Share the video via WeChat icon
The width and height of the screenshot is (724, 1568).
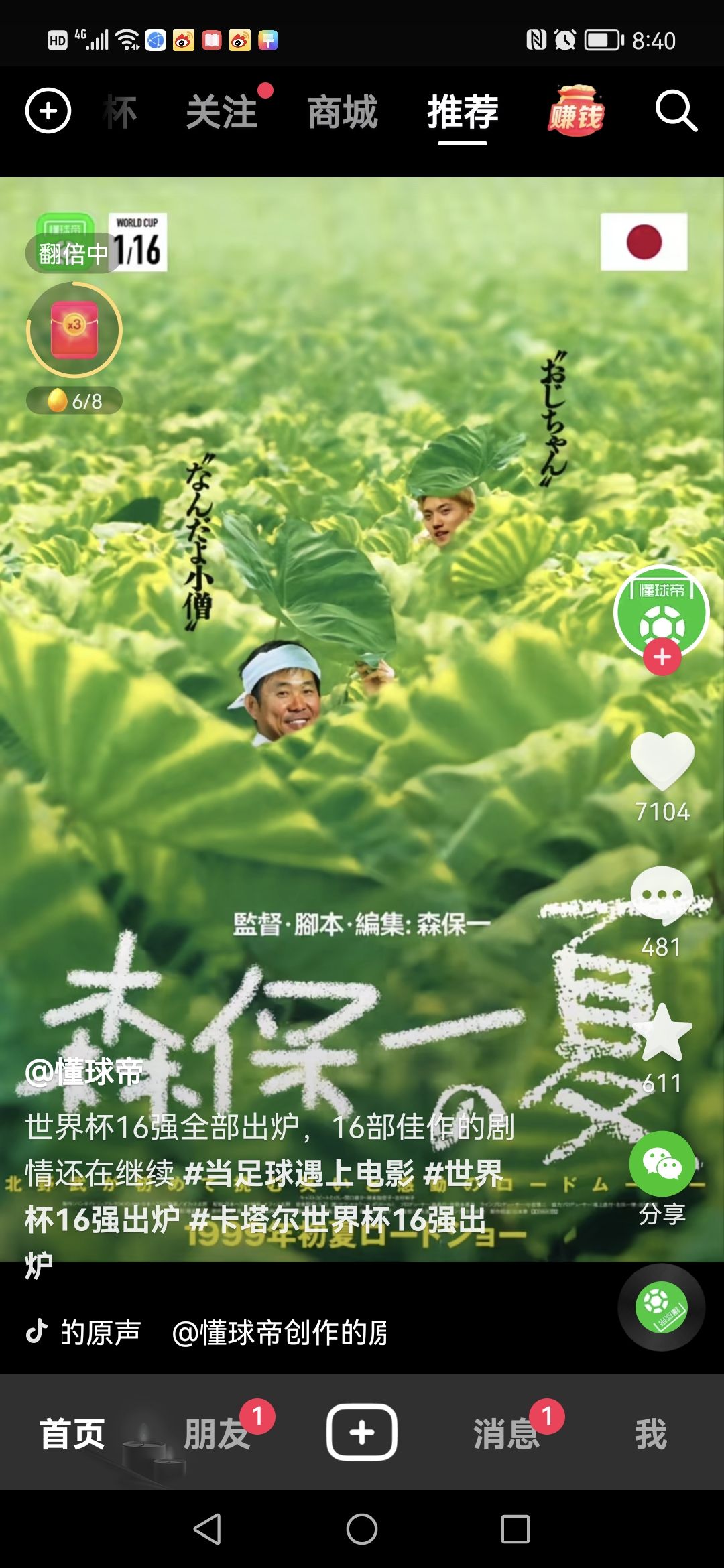(x=662, y=1164)
